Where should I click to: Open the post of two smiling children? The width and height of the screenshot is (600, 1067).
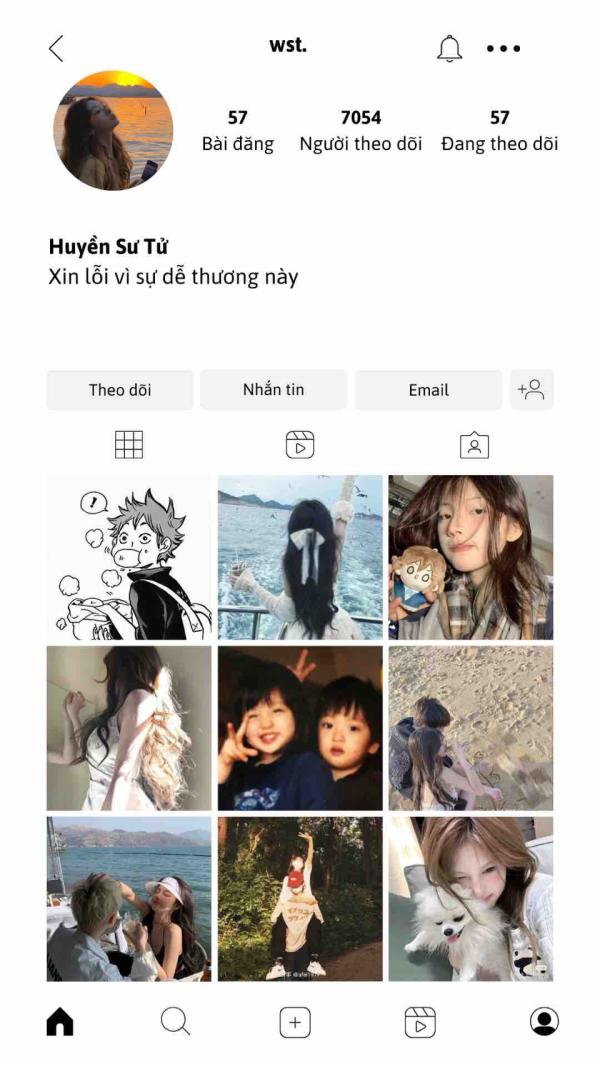pyautogui.click(x=300, y=728)
